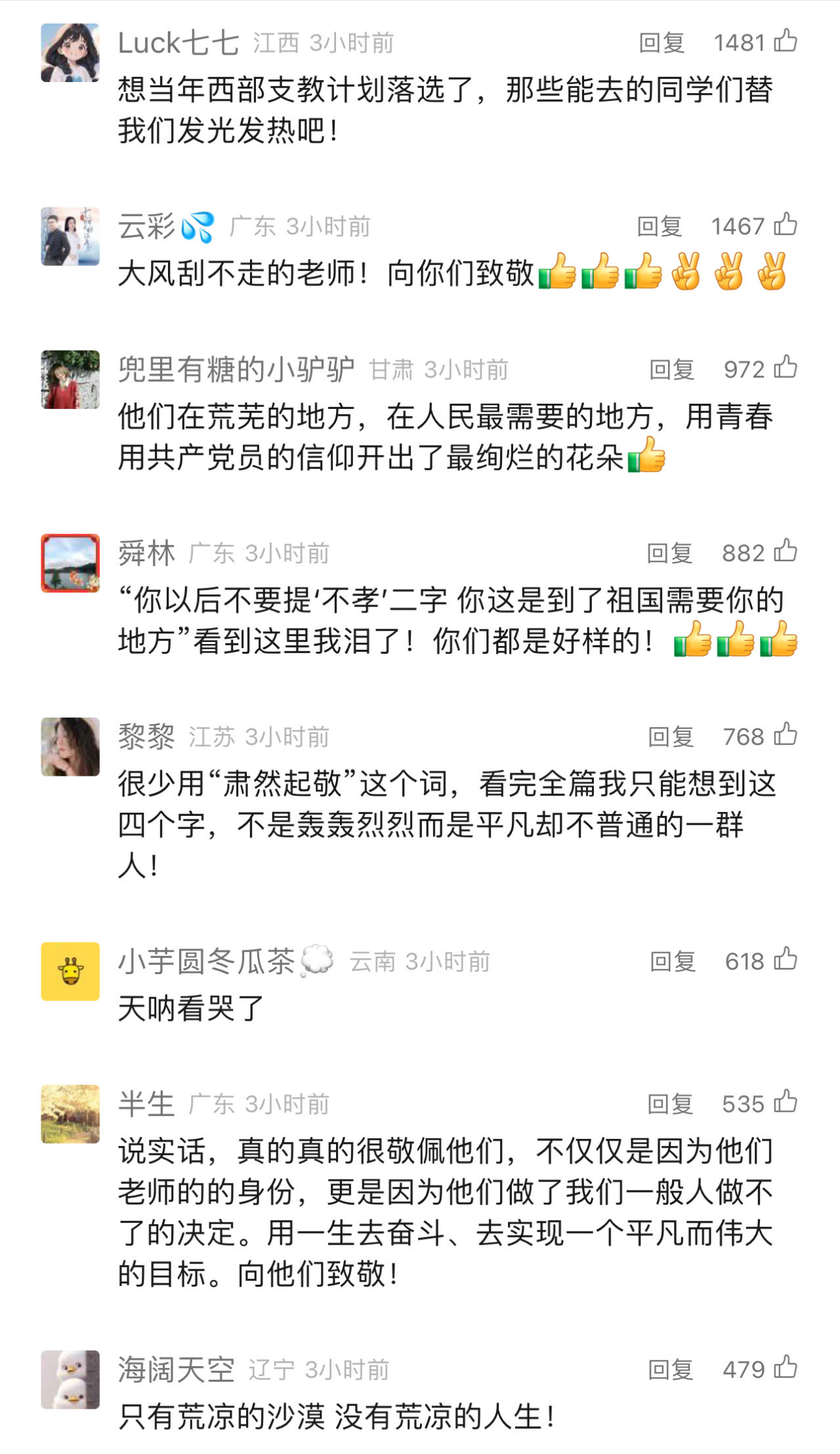Image resolution: width=840 pixels, height=1454 pixels.
Task: Reply to 舜林's comment
Action: click(669, 553)
